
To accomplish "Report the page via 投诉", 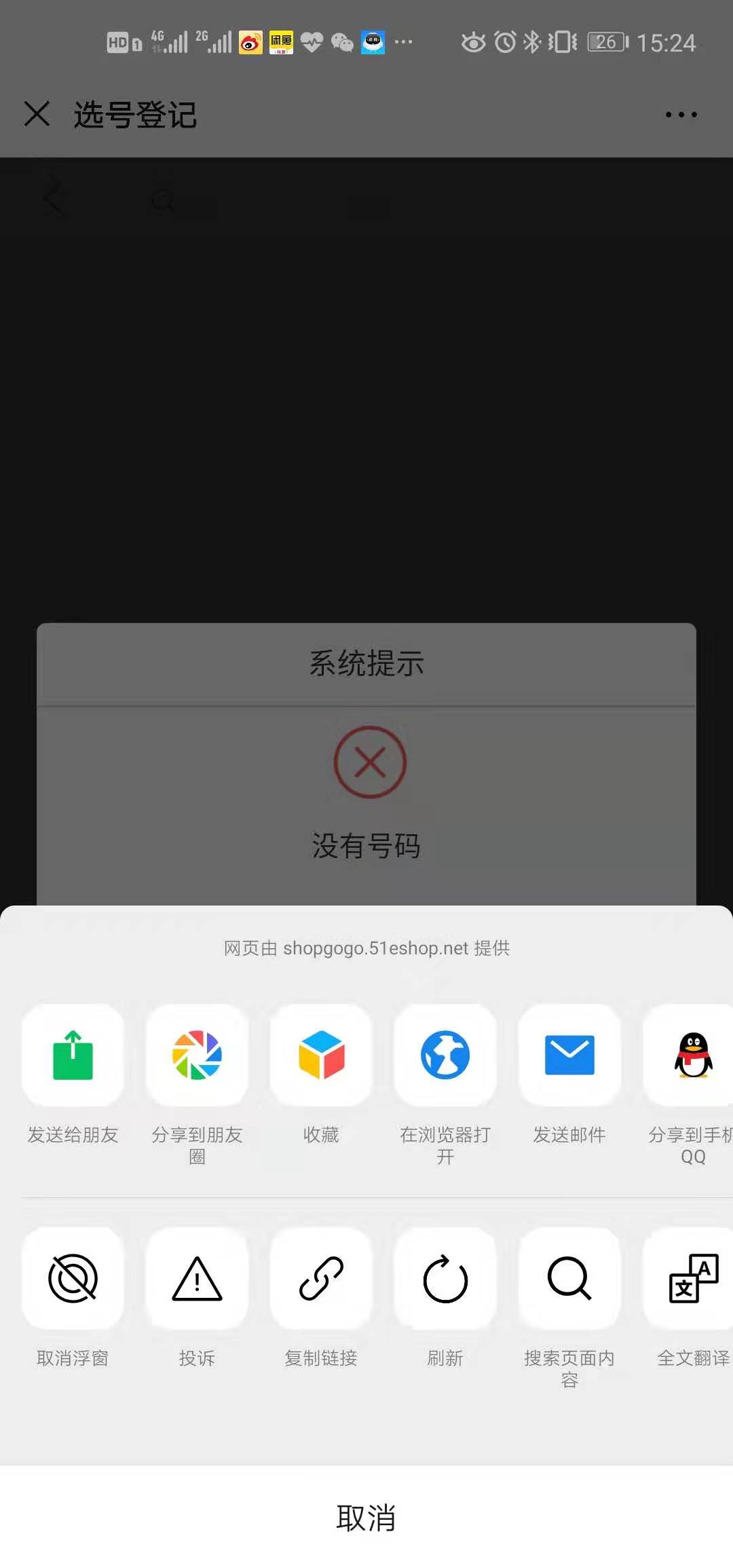I will pyautogui.click(x=197, y=1279).
